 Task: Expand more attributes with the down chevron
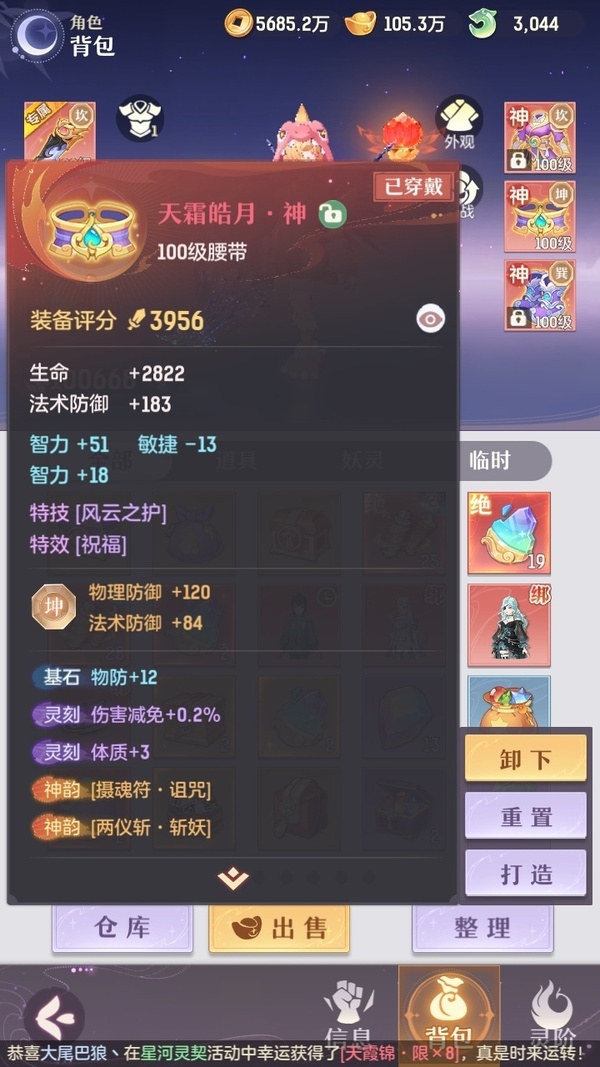click(x=233, y=879)
